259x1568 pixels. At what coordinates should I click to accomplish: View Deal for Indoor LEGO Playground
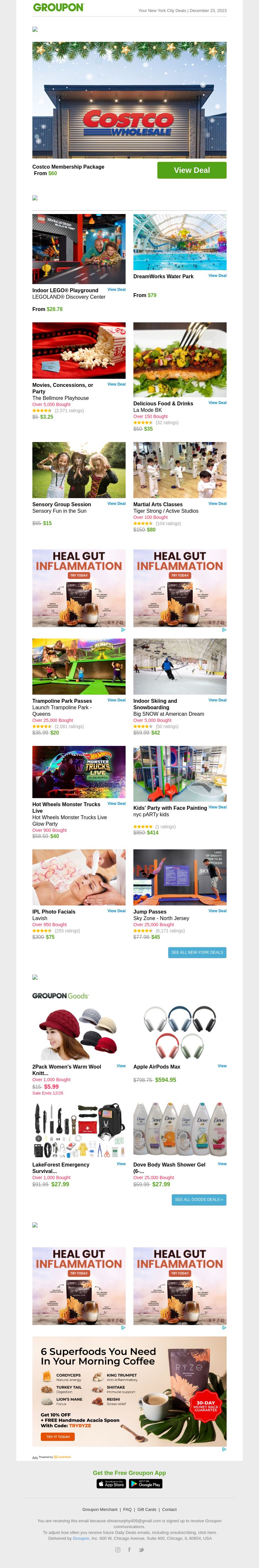pos(116,290)
